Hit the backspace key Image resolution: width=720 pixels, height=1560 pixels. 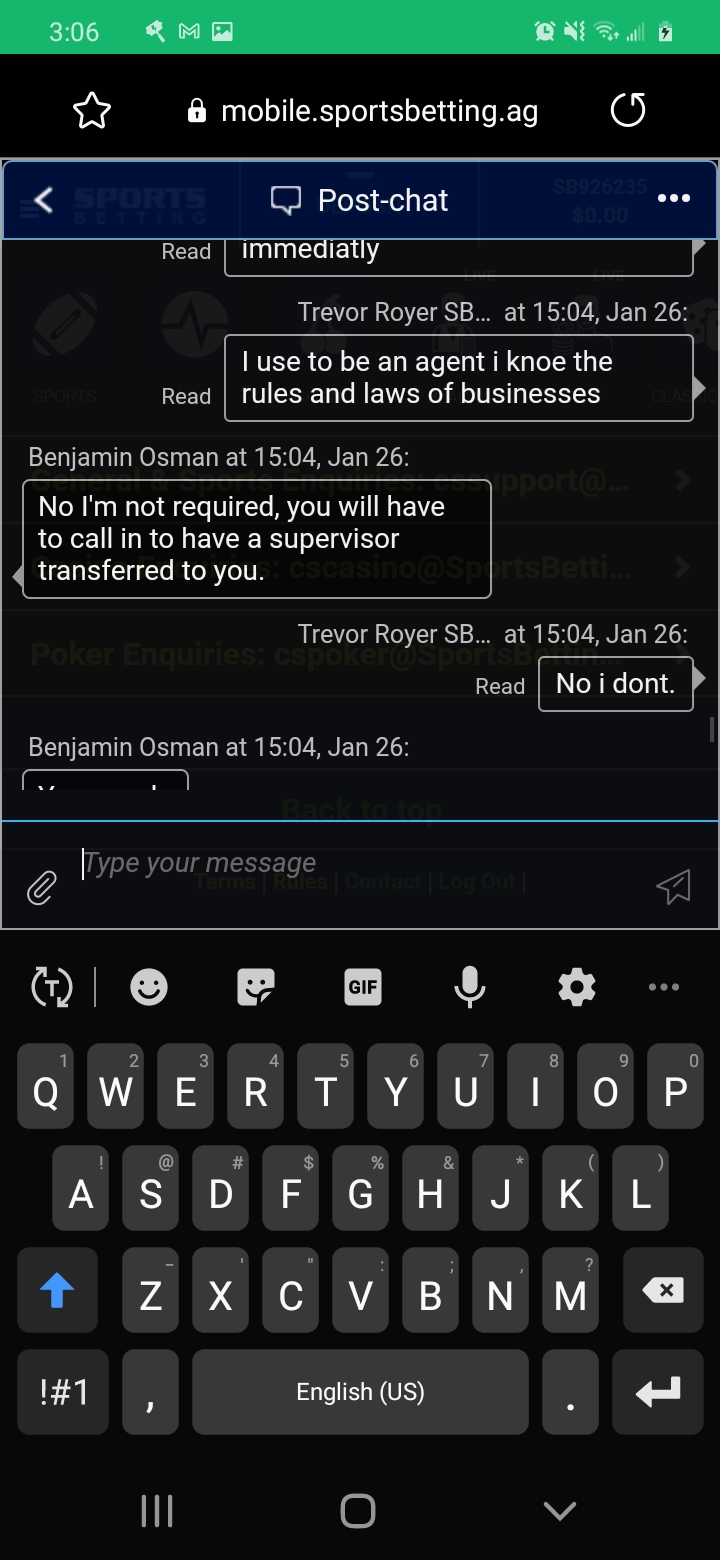662,1291
